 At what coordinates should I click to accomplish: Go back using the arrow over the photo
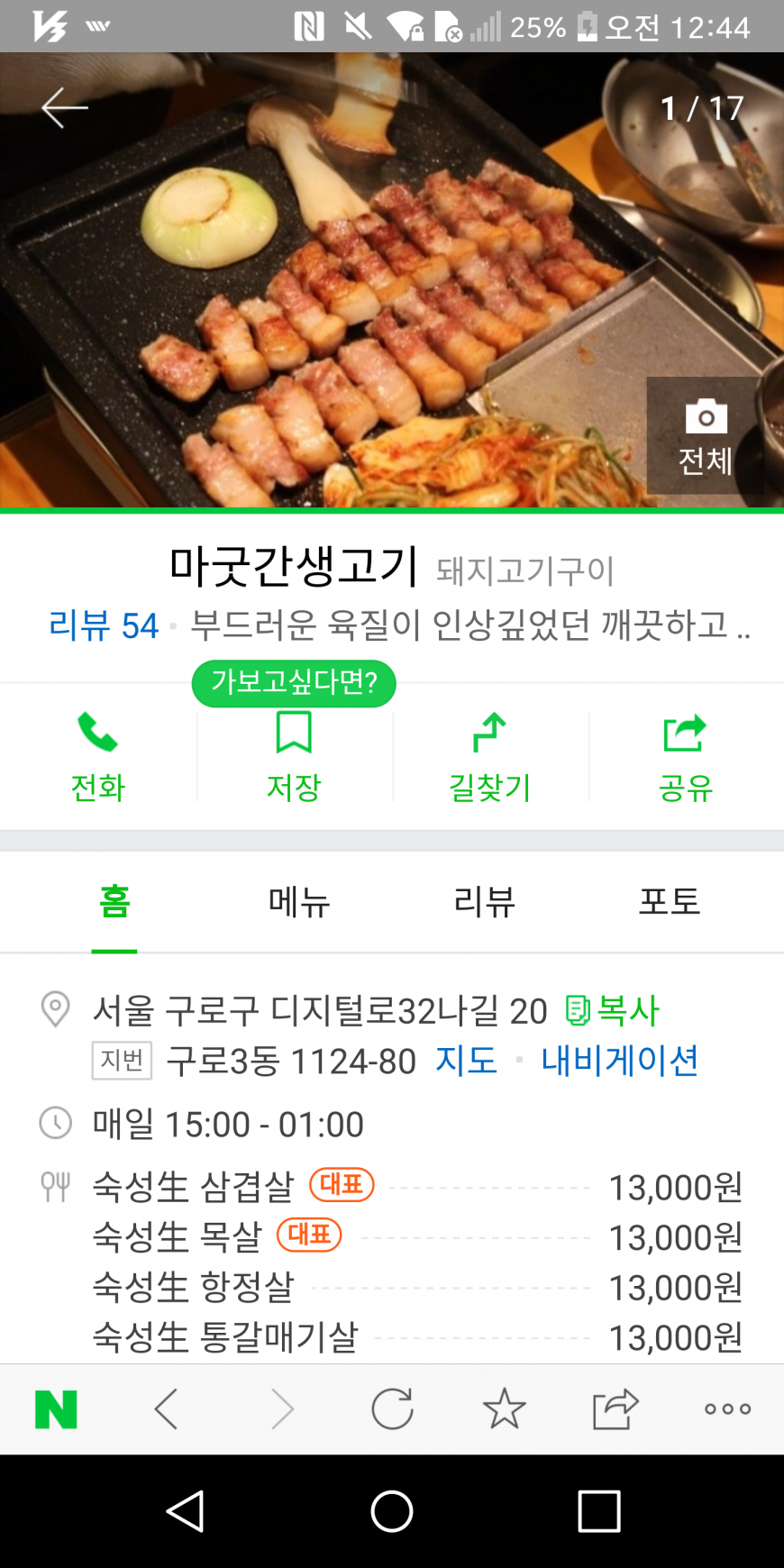pos(65,108)
